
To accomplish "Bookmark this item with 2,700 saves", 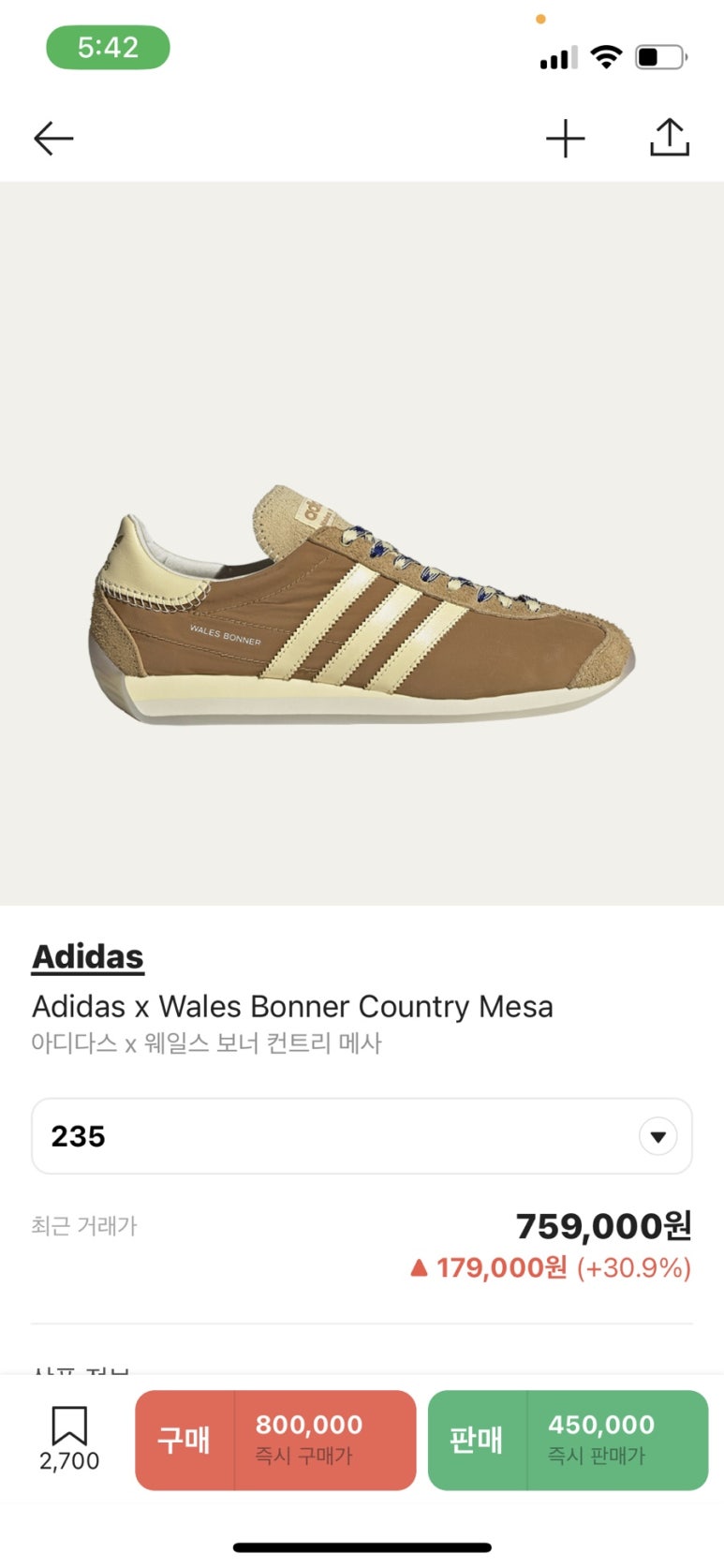I will (x=69, y=1439).
